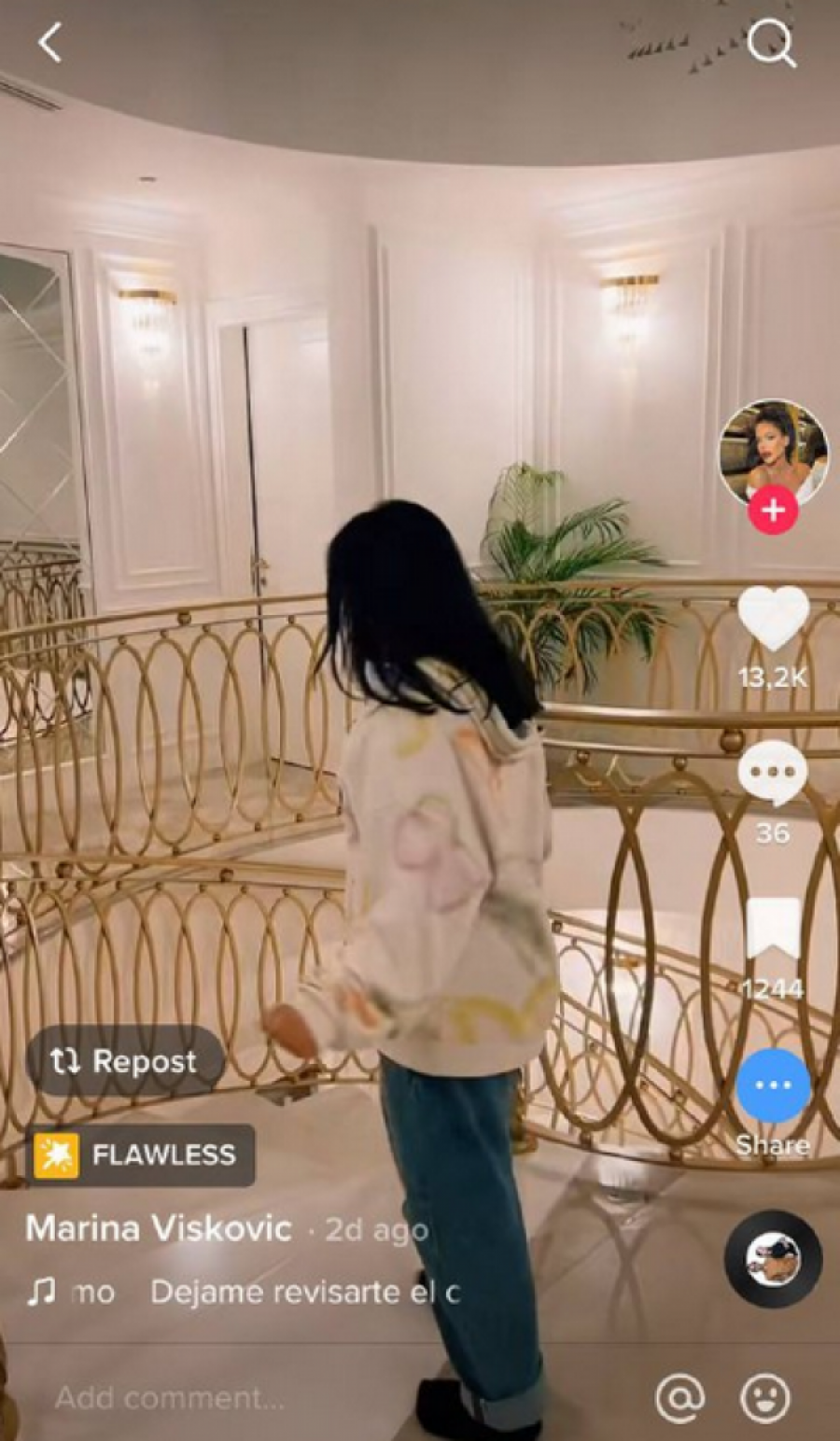Open the comments bubble

coord(773,774)
